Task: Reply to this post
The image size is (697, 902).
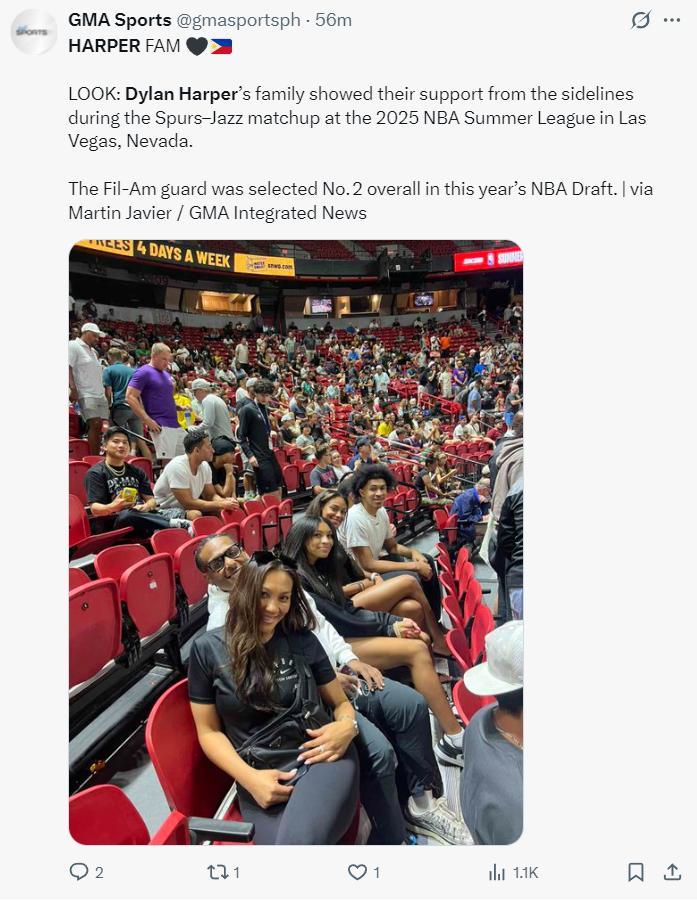Action: tap(79, 872)
